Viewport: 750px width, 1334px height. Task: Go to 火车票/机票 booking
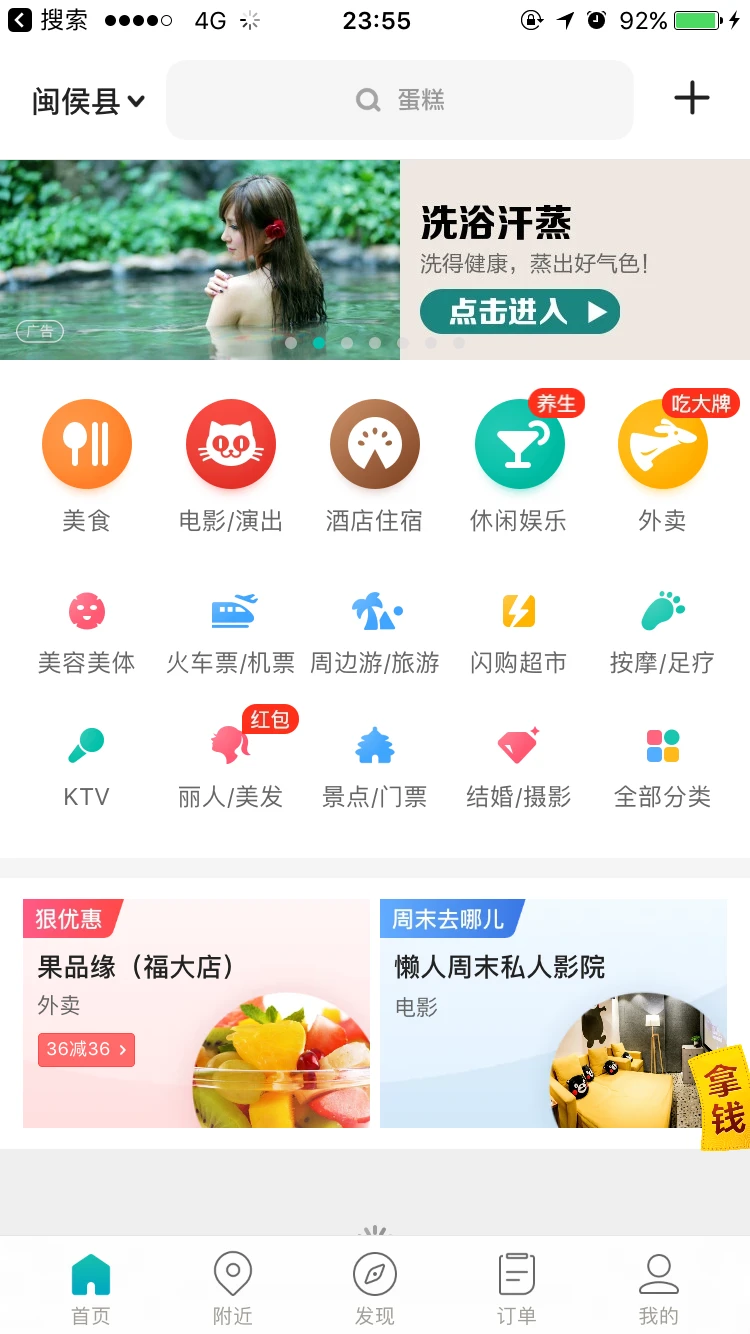click(231, 632)
